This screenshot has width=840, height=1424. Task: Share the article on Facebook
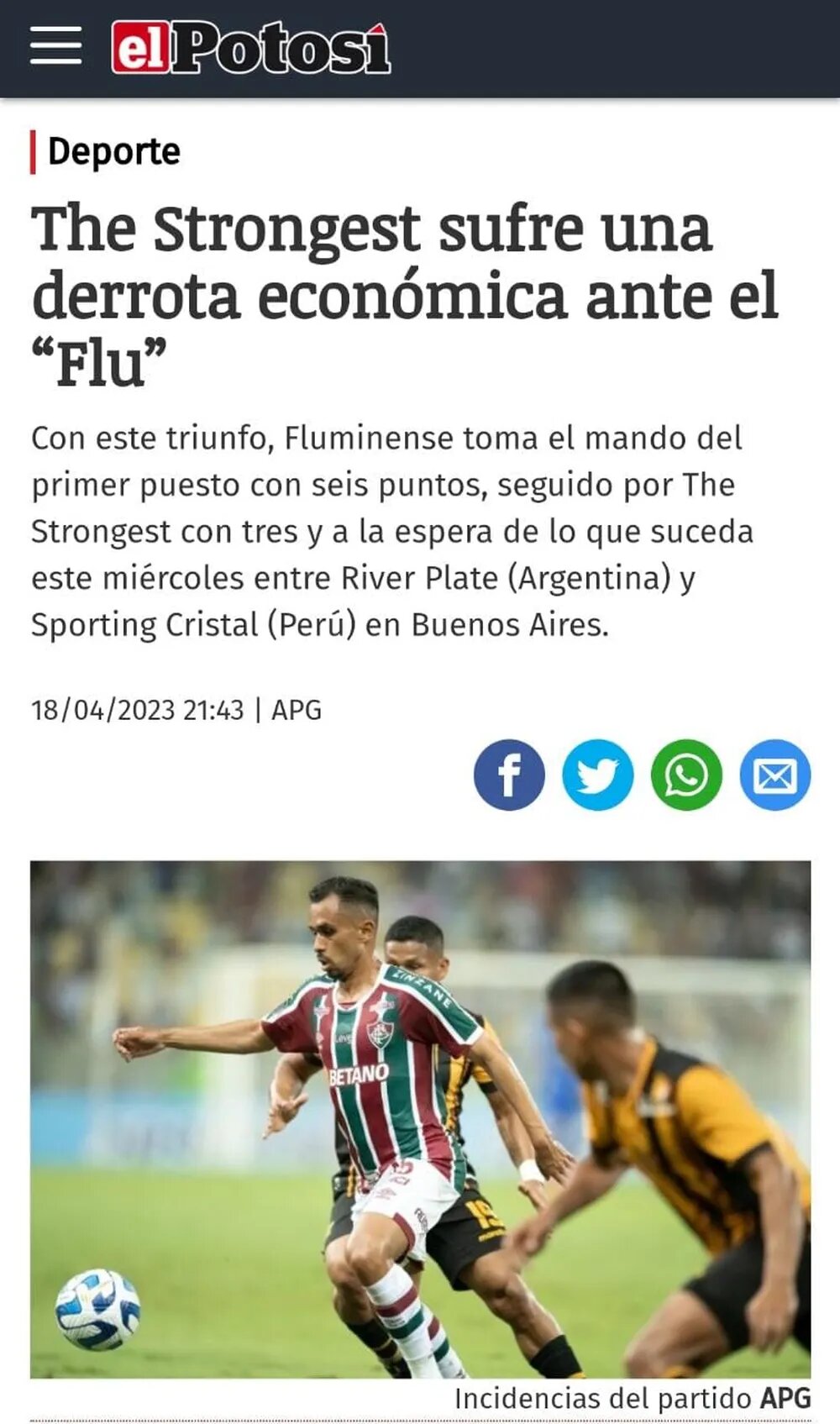click(x=509, y=775)
